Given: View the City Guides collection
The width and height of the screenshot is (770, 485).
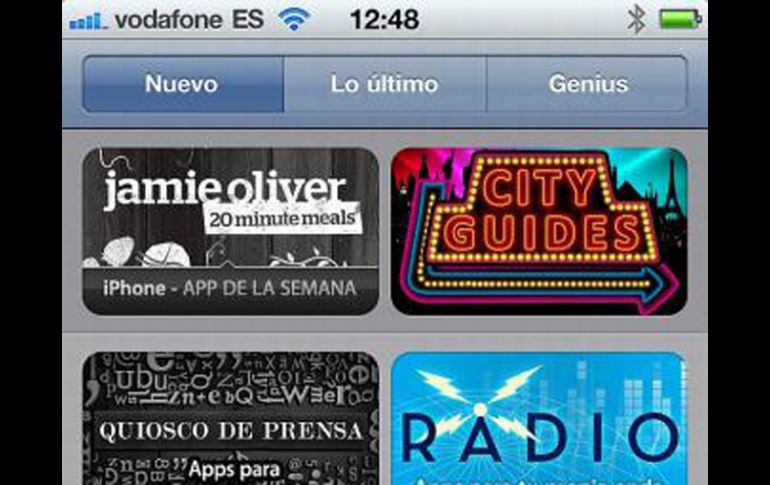Looking at the screenshot, I should (x=539, y=231).
